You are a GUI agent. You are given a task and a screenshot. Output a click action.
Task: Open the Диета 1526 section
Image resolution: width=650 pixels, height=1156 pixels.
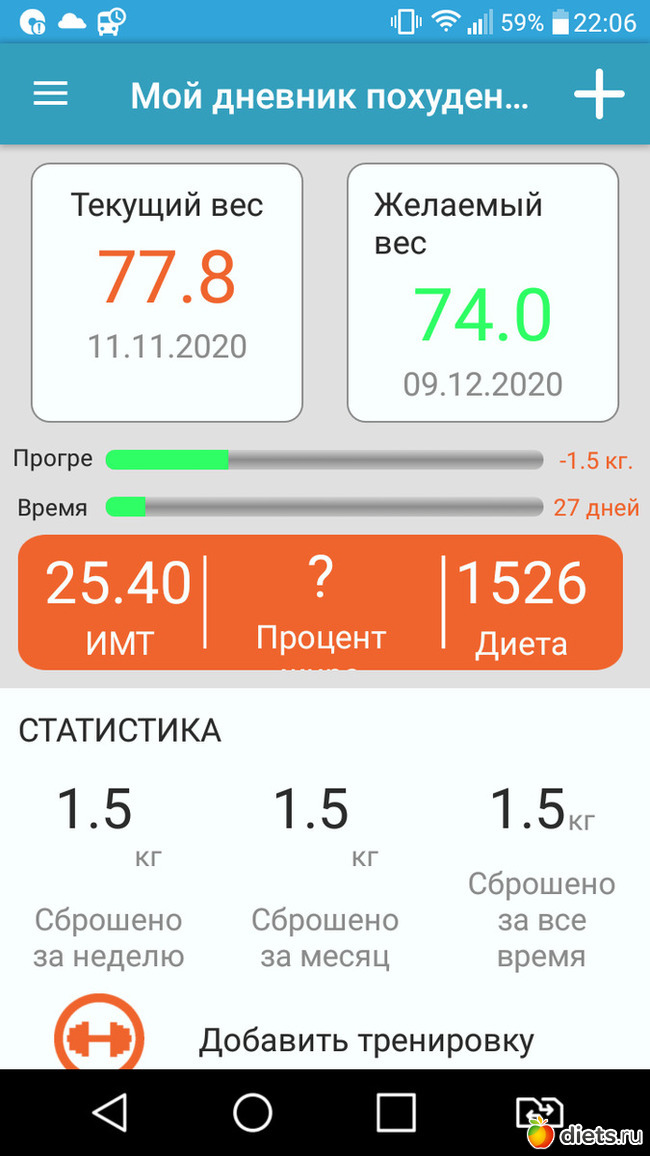coord(522,602)
